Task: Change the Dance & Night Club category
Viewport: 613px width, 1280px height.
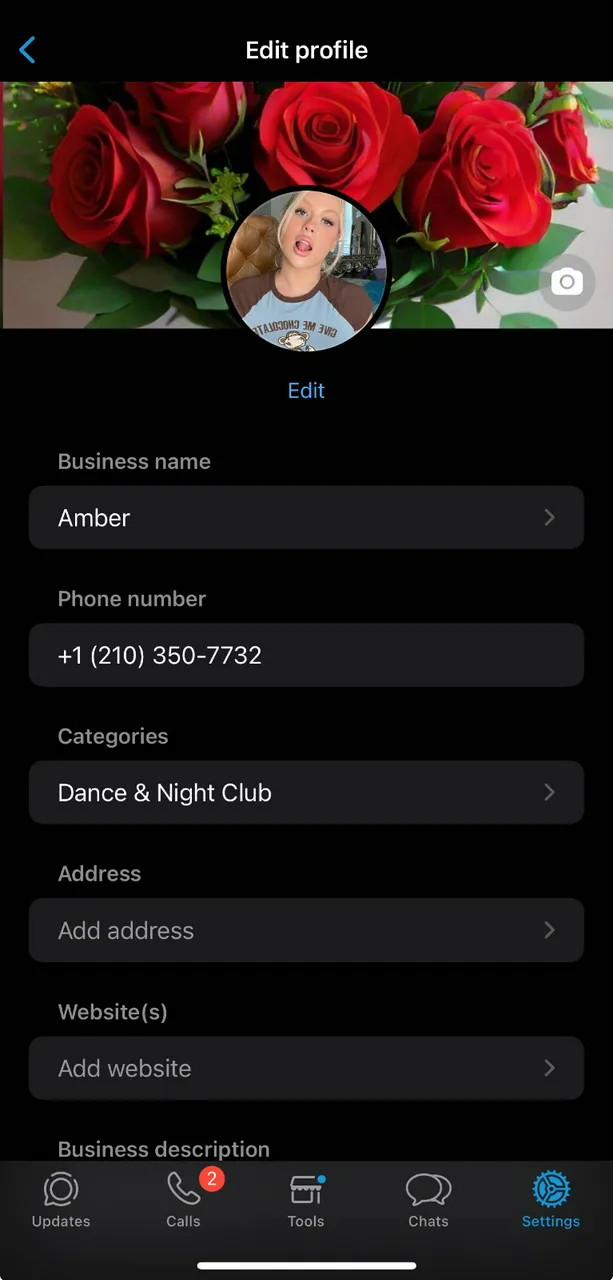Action: pos(306,793)
